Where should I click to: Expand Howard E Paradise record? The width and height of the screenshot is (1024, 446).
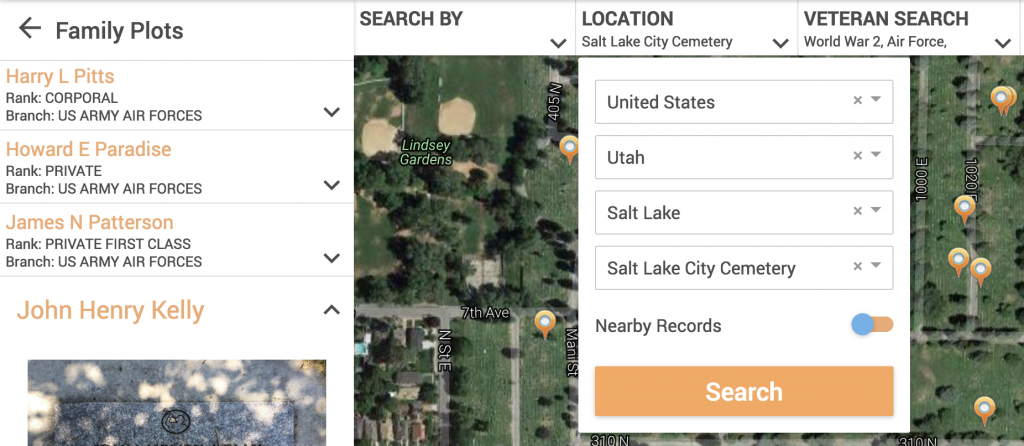332,185
